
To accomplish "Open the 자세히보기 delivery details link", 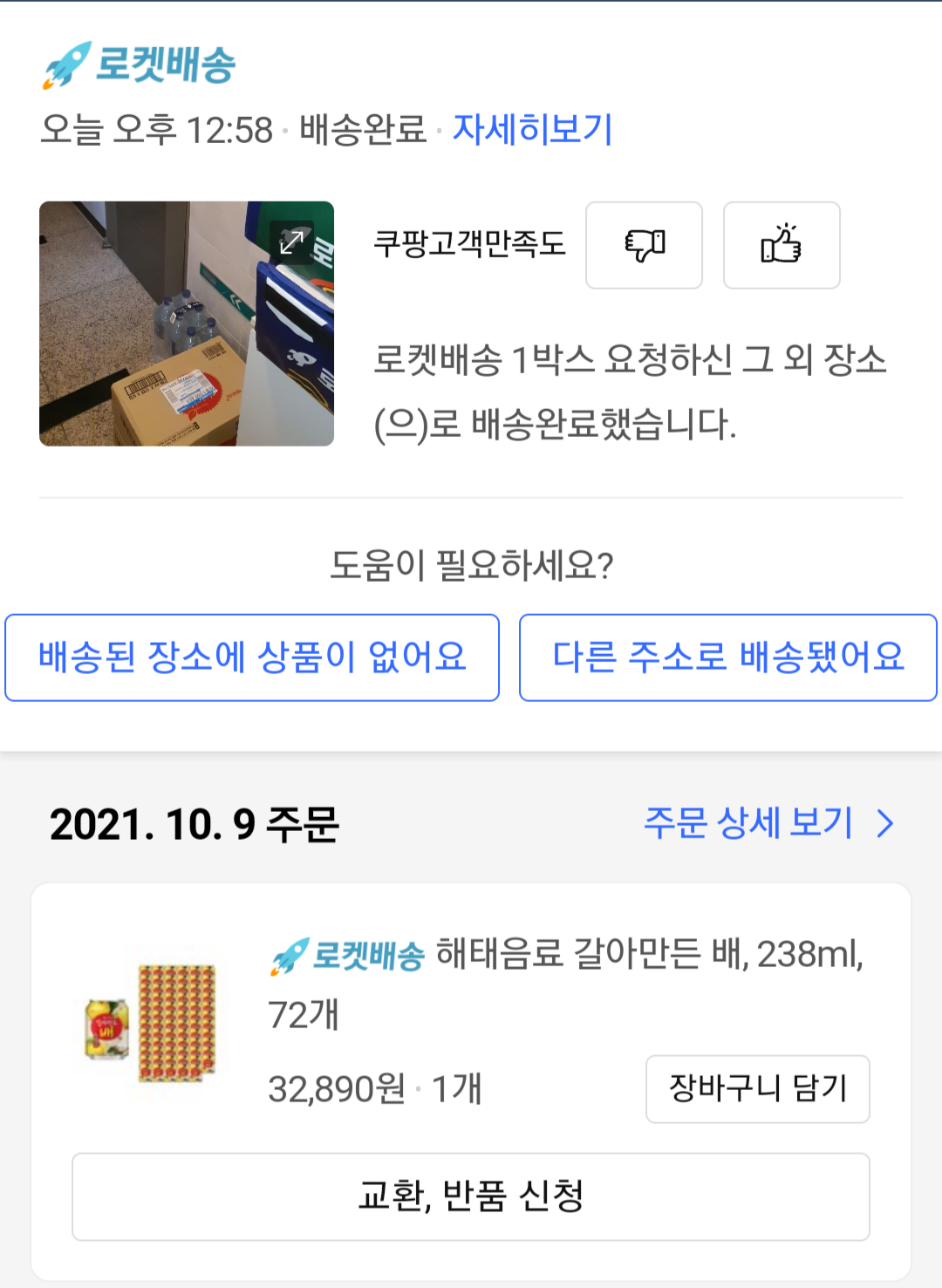I will pyautogui.click(x=532, y=130).
